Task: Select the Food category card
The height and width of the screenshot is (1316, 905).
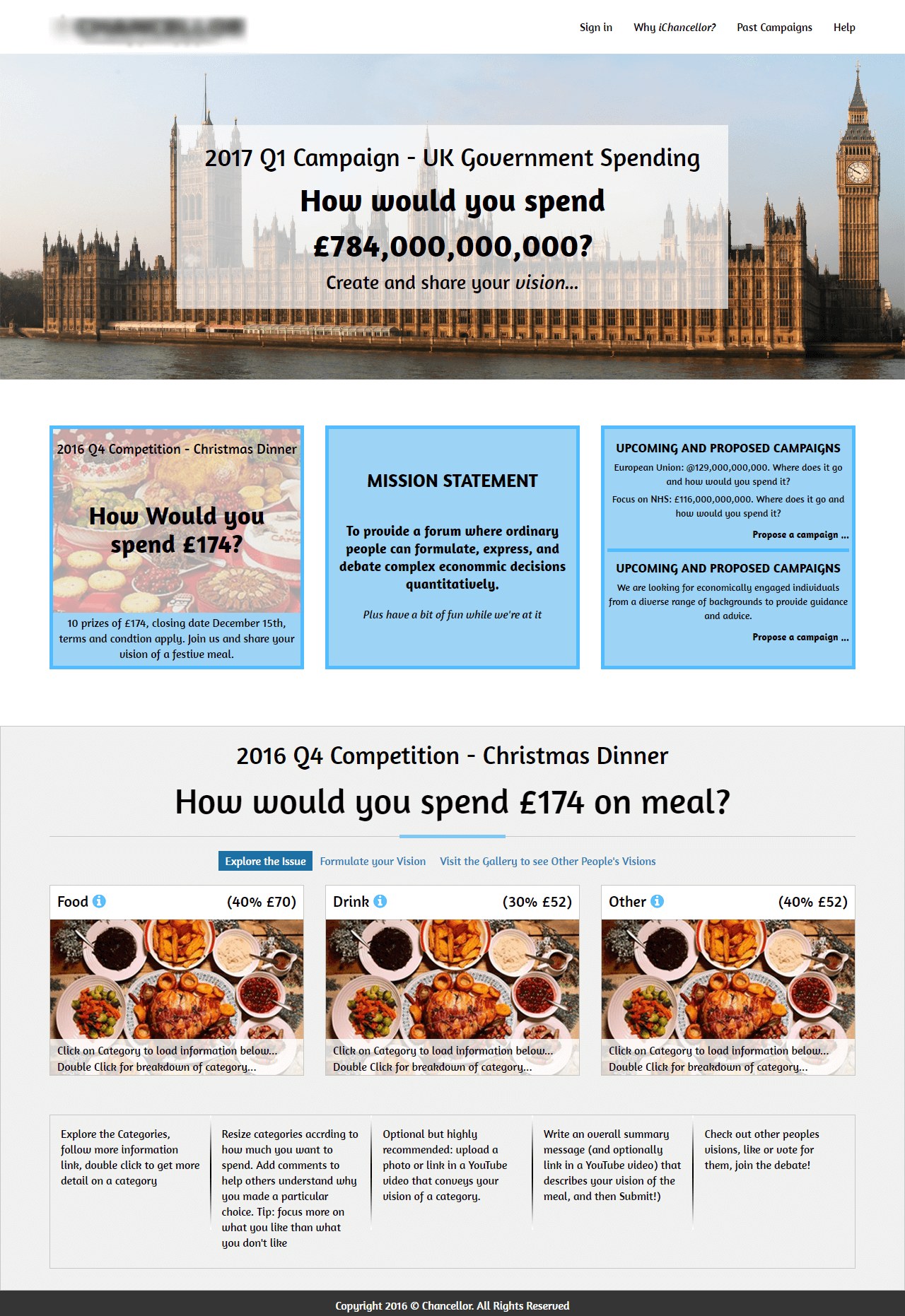Action: pyautogui.click(x=177, y=989)
